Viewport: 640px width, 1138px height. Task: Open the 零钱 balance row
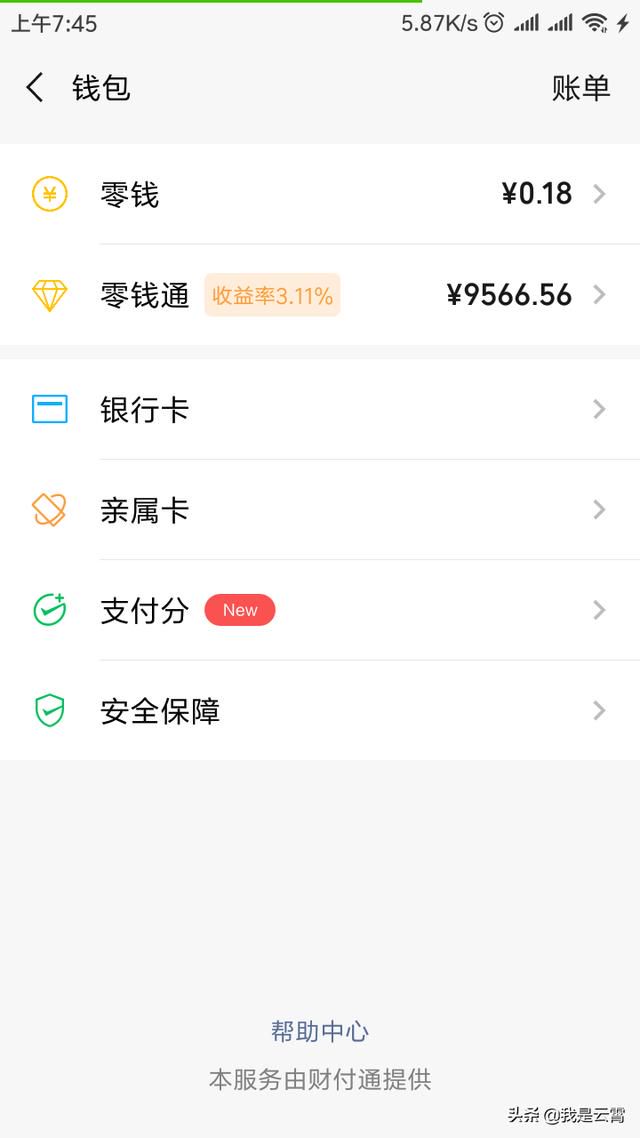tap(320, 194)
